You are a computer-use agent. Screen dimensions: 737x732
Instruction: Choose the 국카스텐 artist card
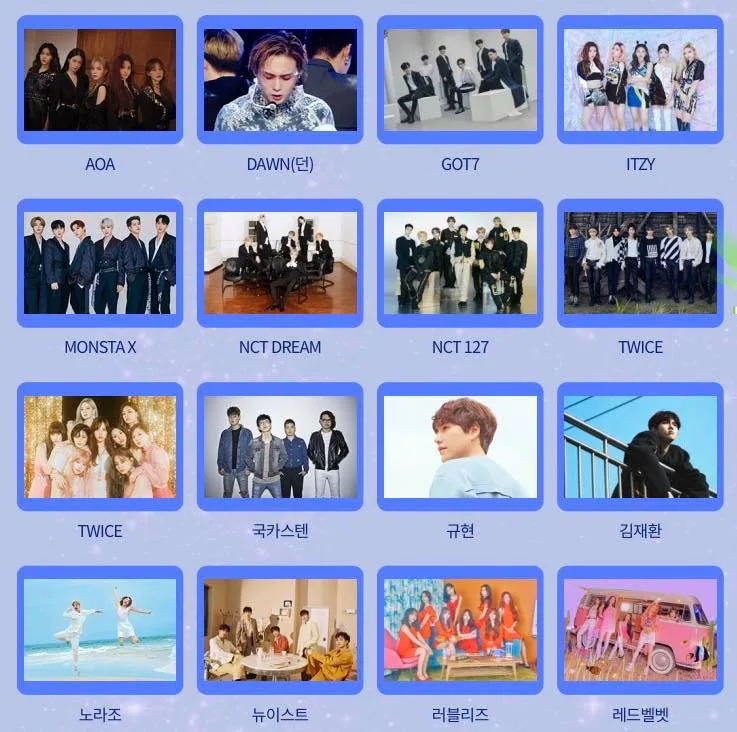point(280,447)
